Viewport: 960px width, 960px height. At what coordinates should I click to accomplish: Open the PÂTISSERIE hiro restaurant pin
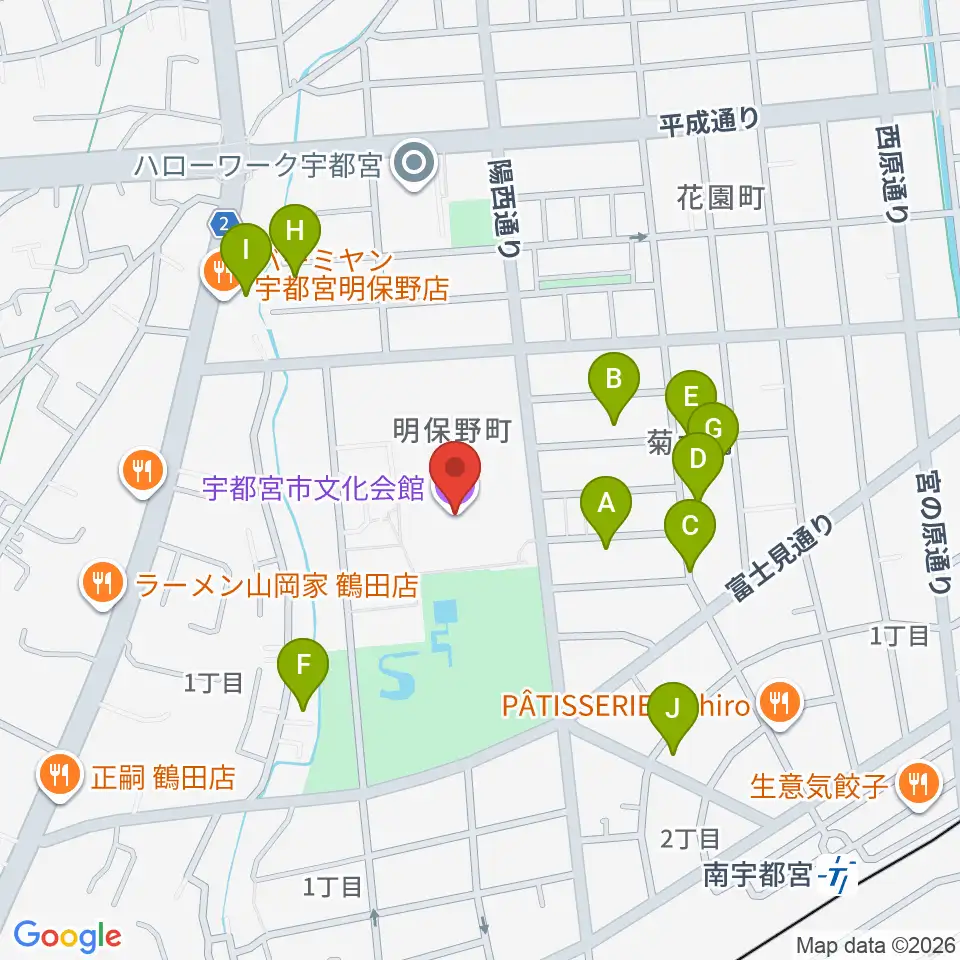[779, 704]
